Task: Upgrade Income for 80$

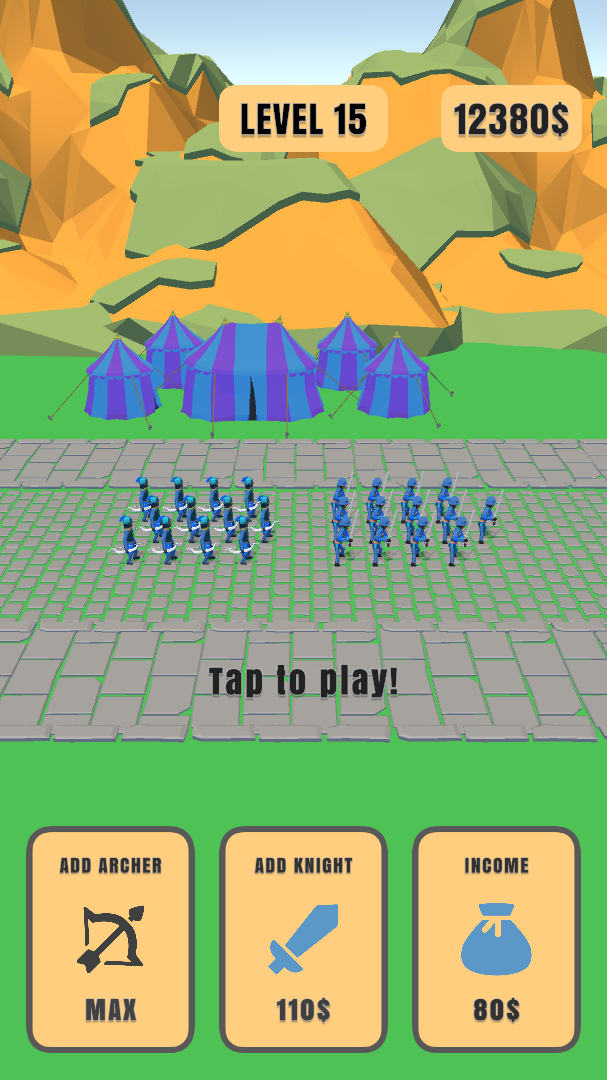Action: coord(496,939)
